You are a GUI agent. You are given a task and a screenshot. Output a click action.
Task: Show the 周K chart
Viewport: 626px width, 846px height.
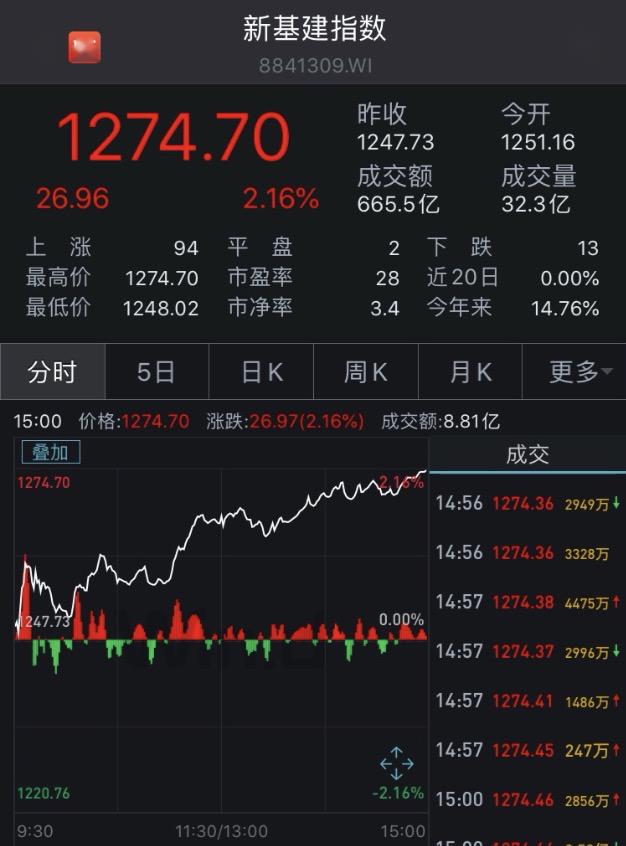pos(366,373)
